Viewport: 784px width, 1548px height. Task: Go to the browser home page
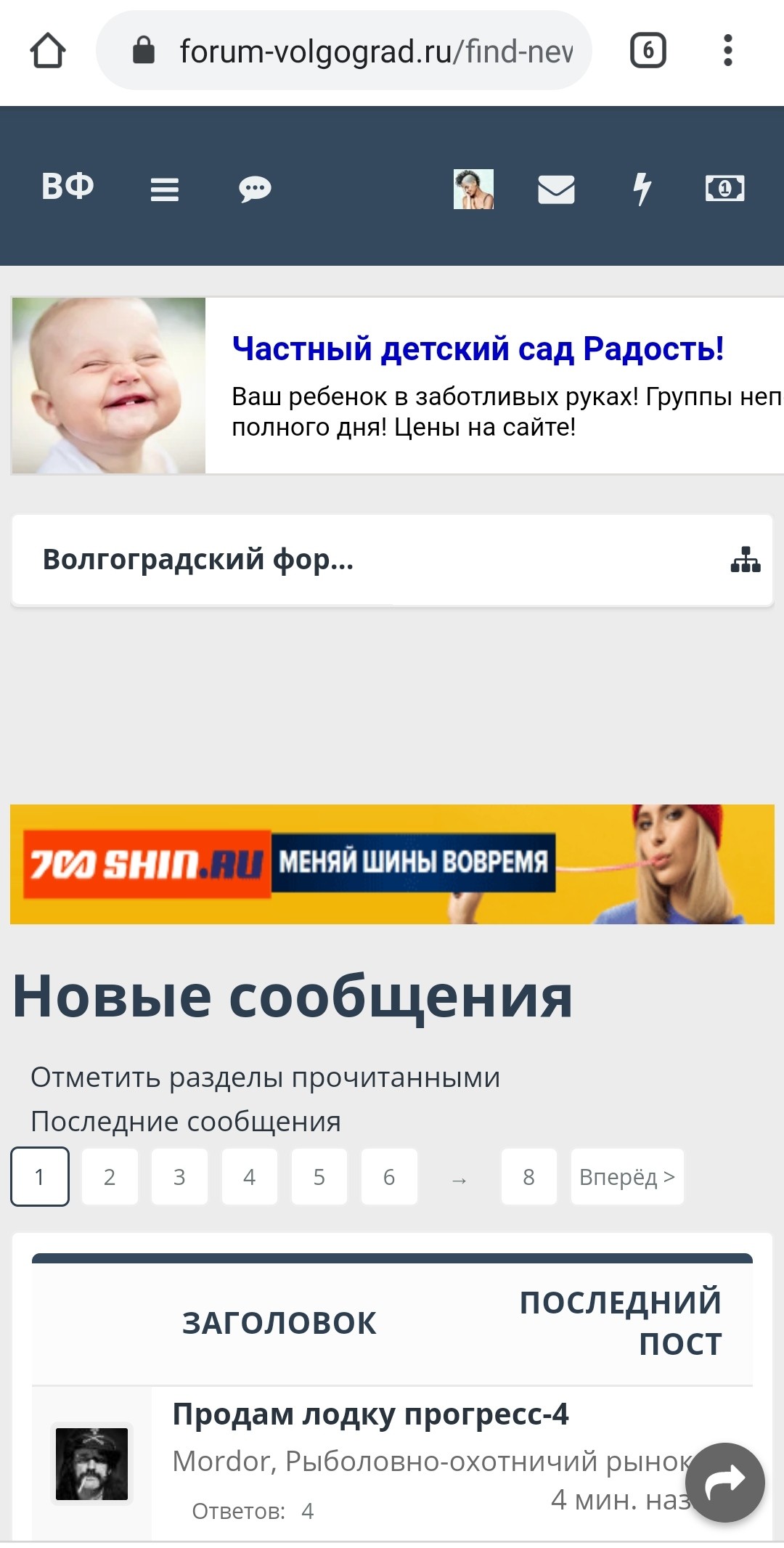click(x=48, y=51)
